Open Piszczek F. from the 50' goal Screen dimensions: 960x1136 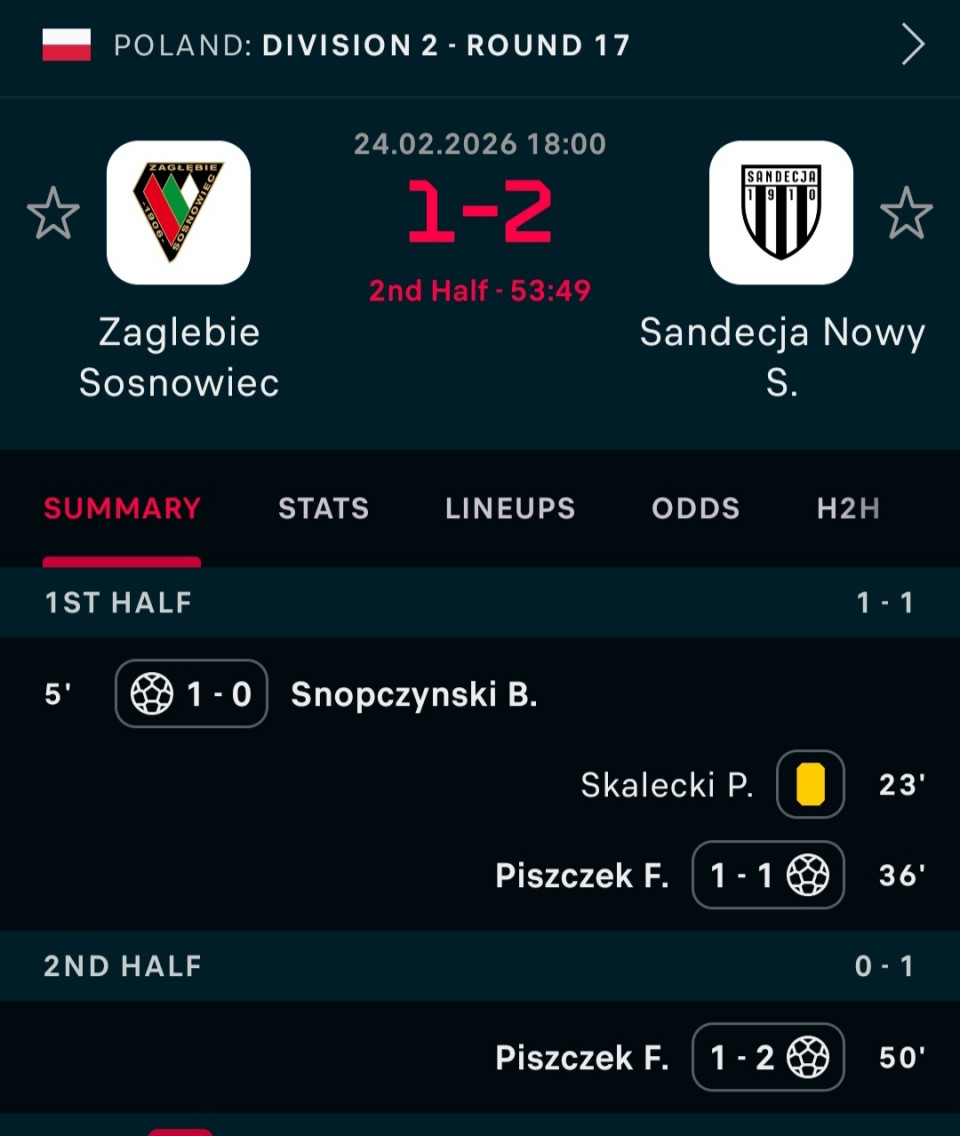click(x=582, y=1057)
